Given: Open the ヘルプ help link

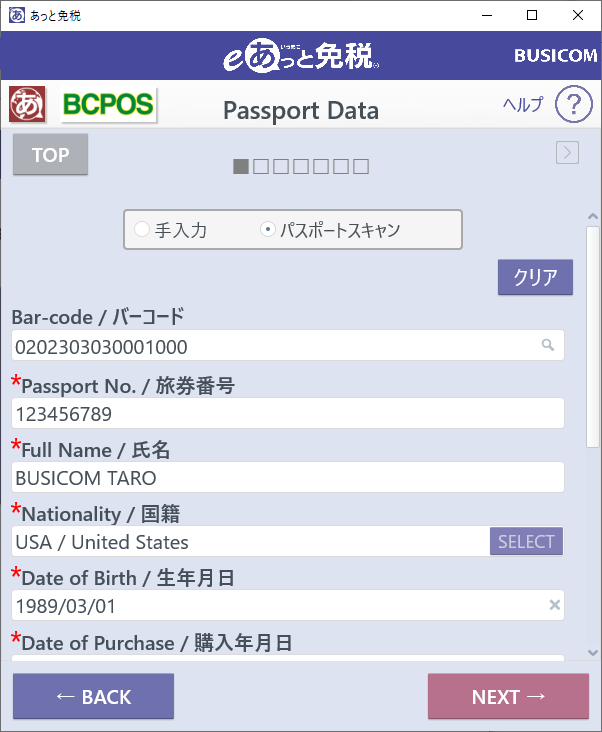Looking at the screenshot, I should click(x=522, y=104).
